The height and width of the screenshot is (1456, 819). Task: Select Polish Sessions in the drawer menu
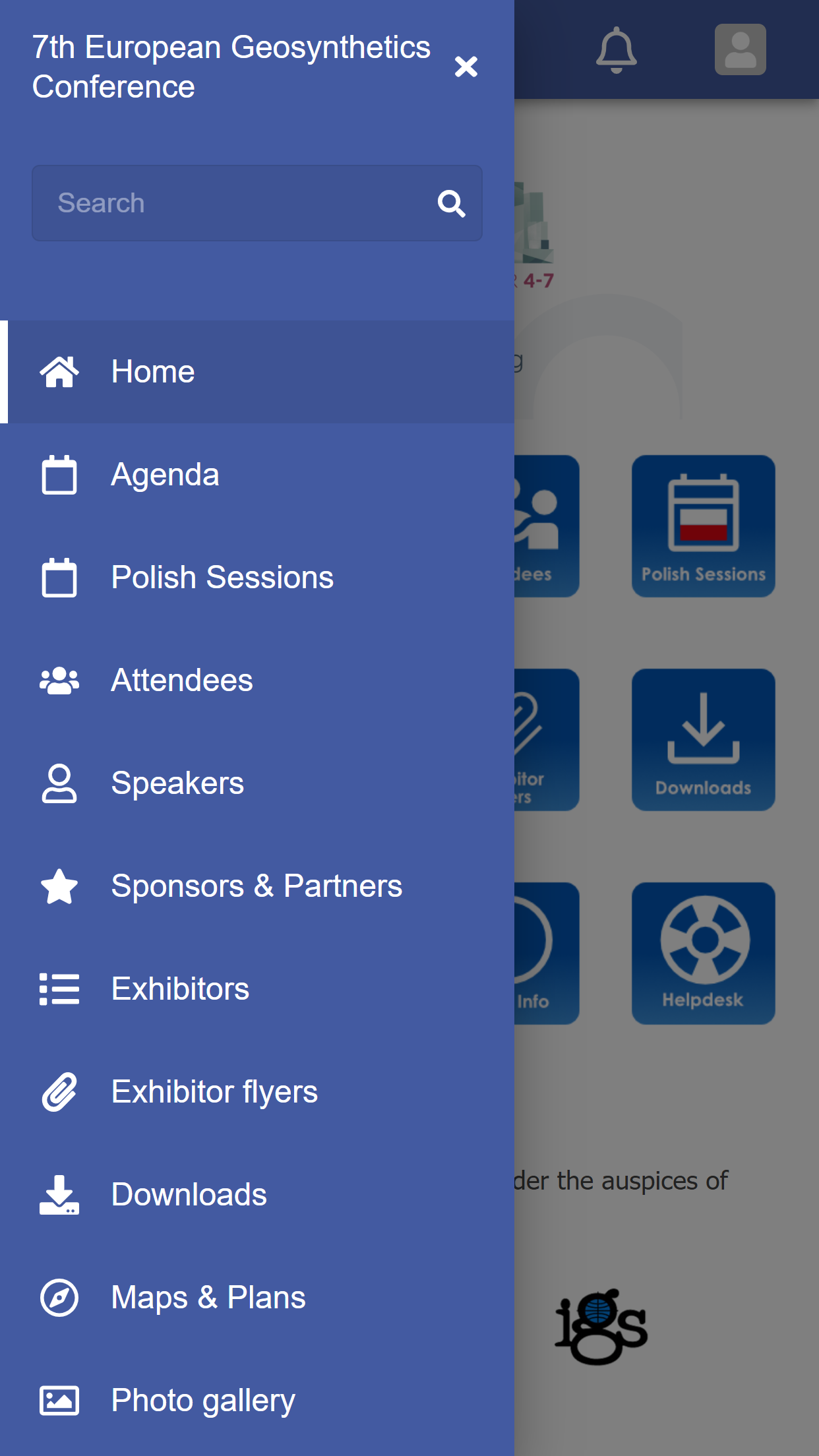[x=257, y=578]
